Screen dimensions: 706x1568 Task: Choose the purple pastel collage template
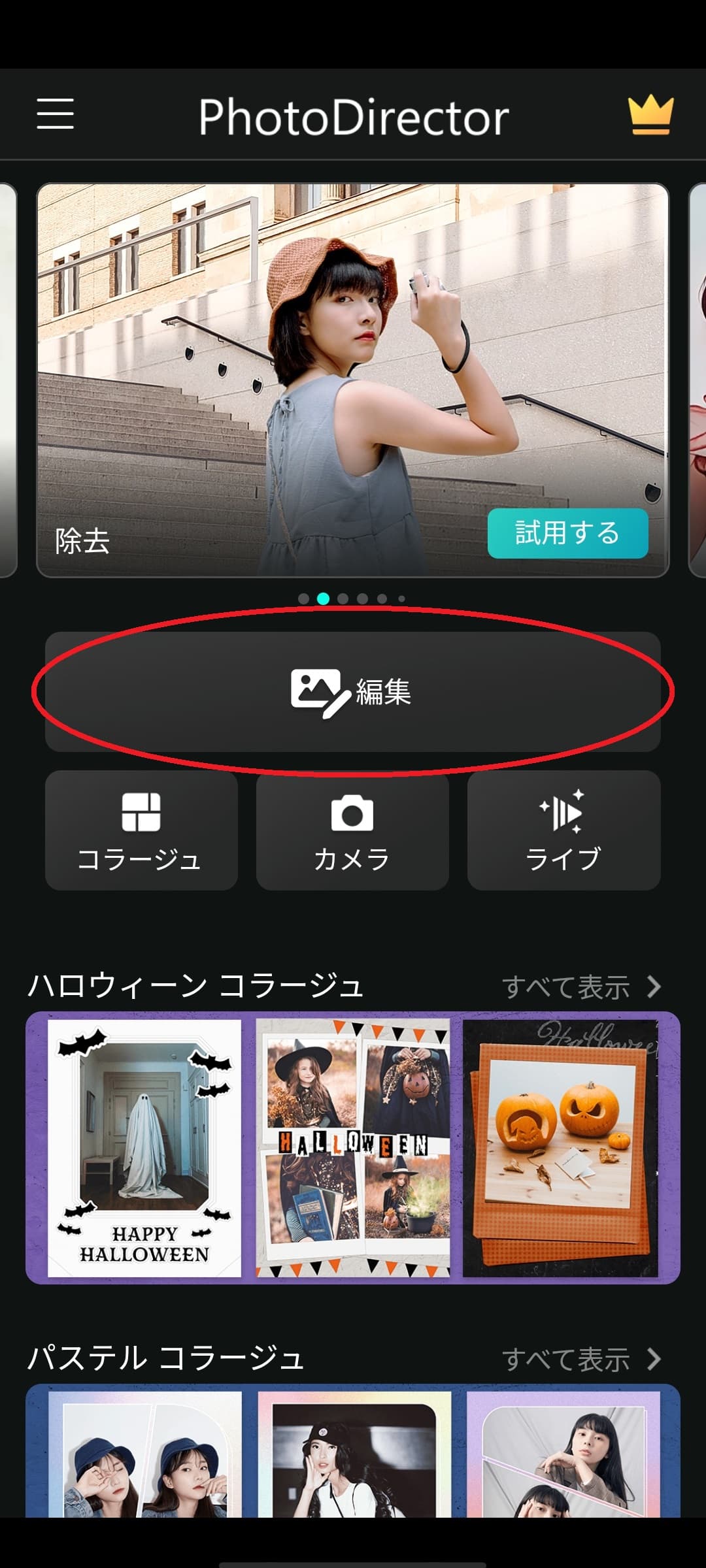[563, 1454]
